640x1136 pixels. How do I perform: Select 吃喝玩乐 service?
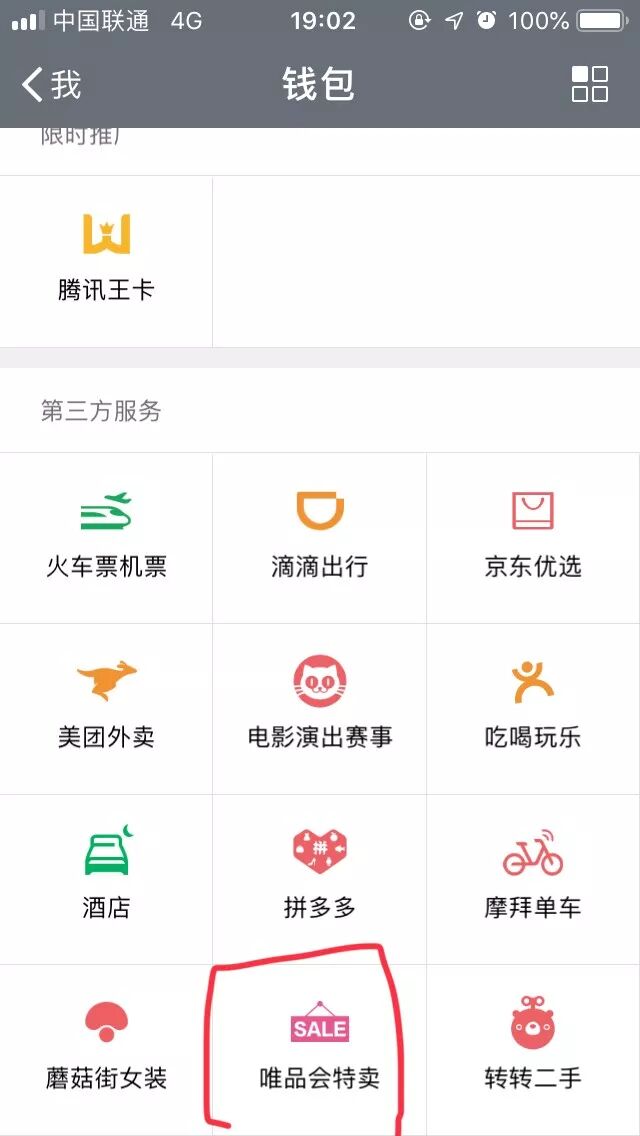[x=533, y=708]
